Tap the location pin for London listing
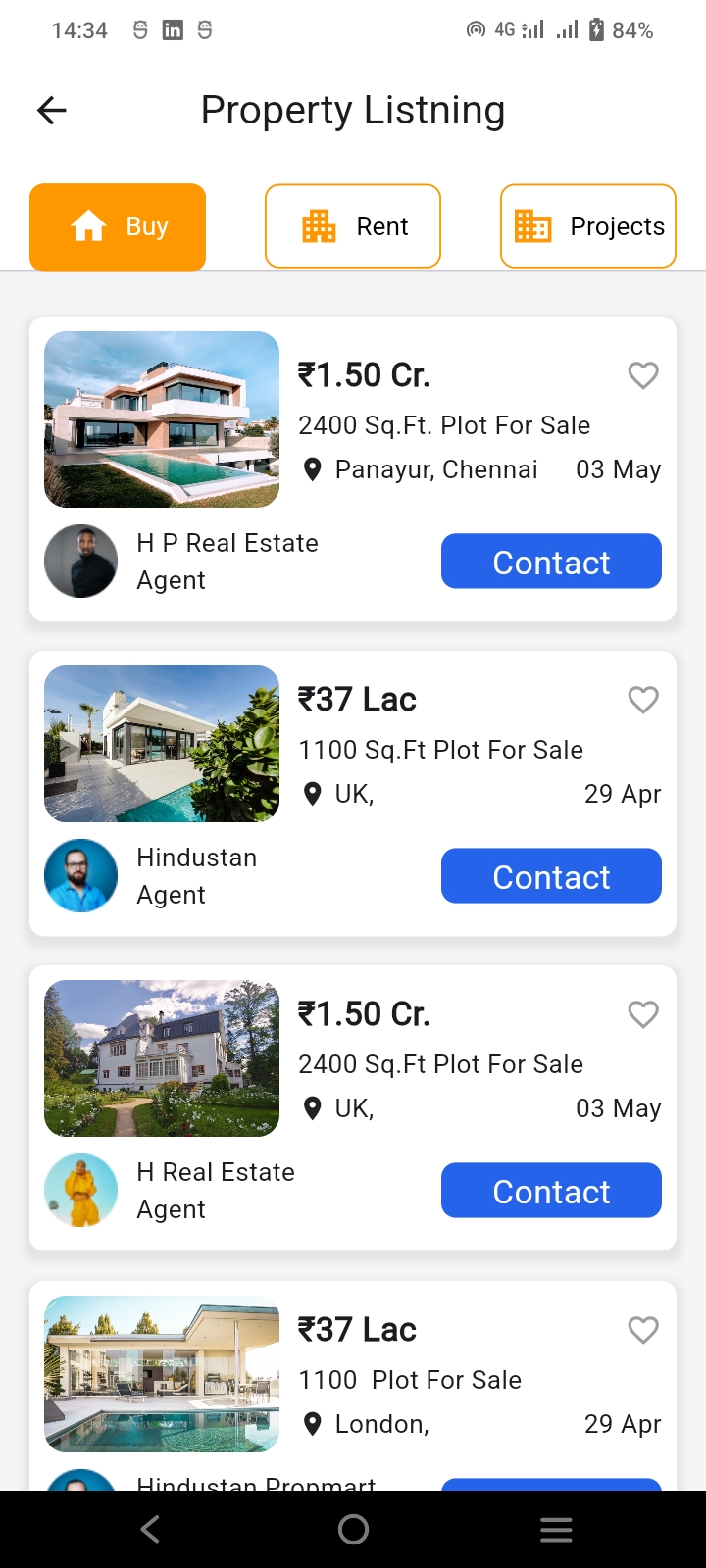Image resolution: width=706 pixels, height=1568 pixels. [x=312, y=1423]
